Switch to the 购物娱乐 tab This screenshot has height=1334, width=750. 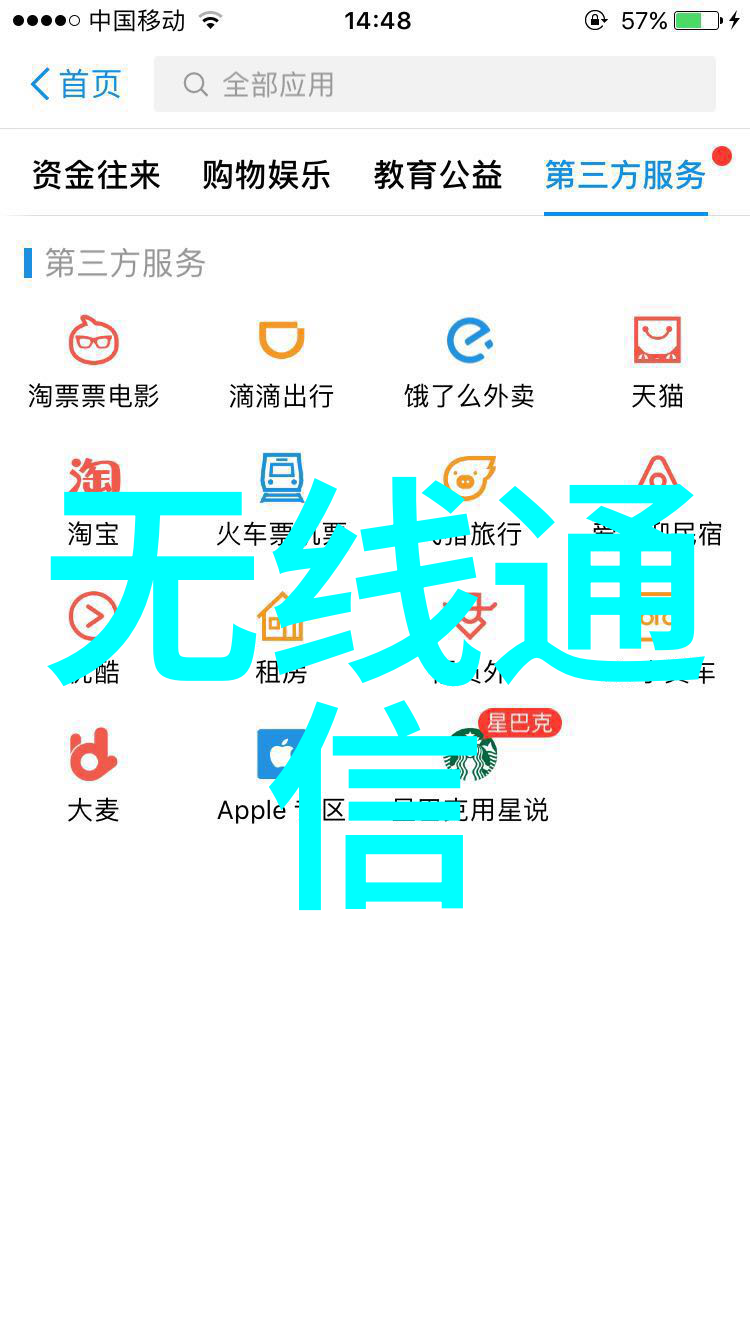coord(266,175)
